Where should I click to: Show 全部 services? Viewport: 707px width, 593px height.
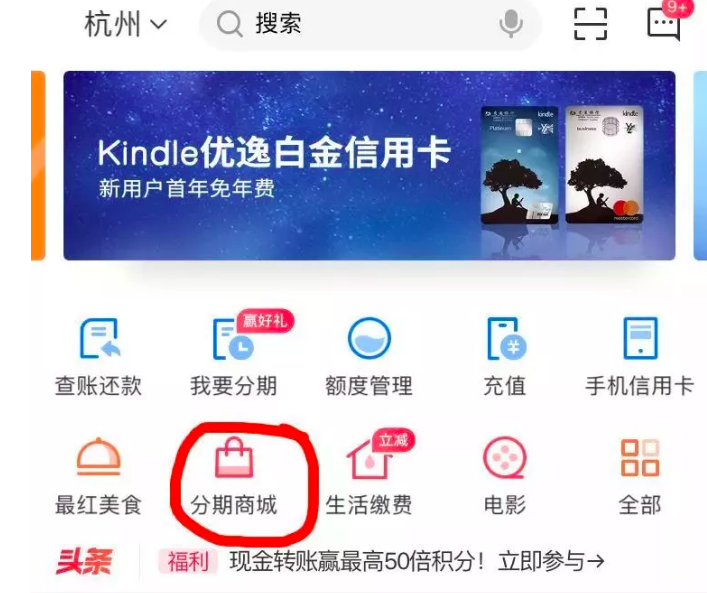639,474
